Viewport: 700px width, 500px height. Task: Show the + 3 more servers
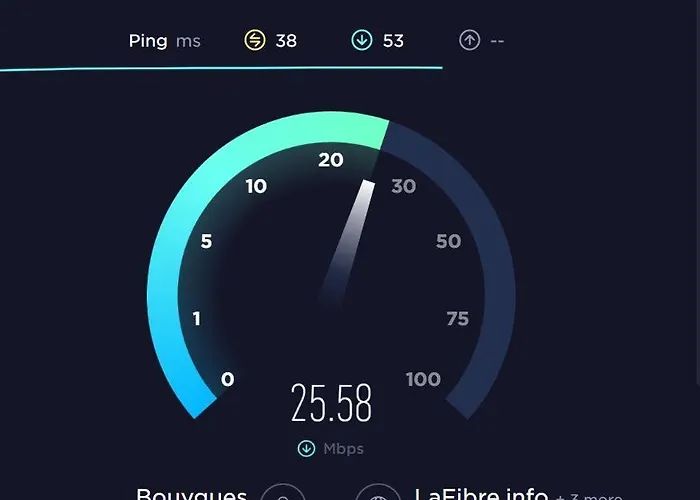click(x=589, y=497)
